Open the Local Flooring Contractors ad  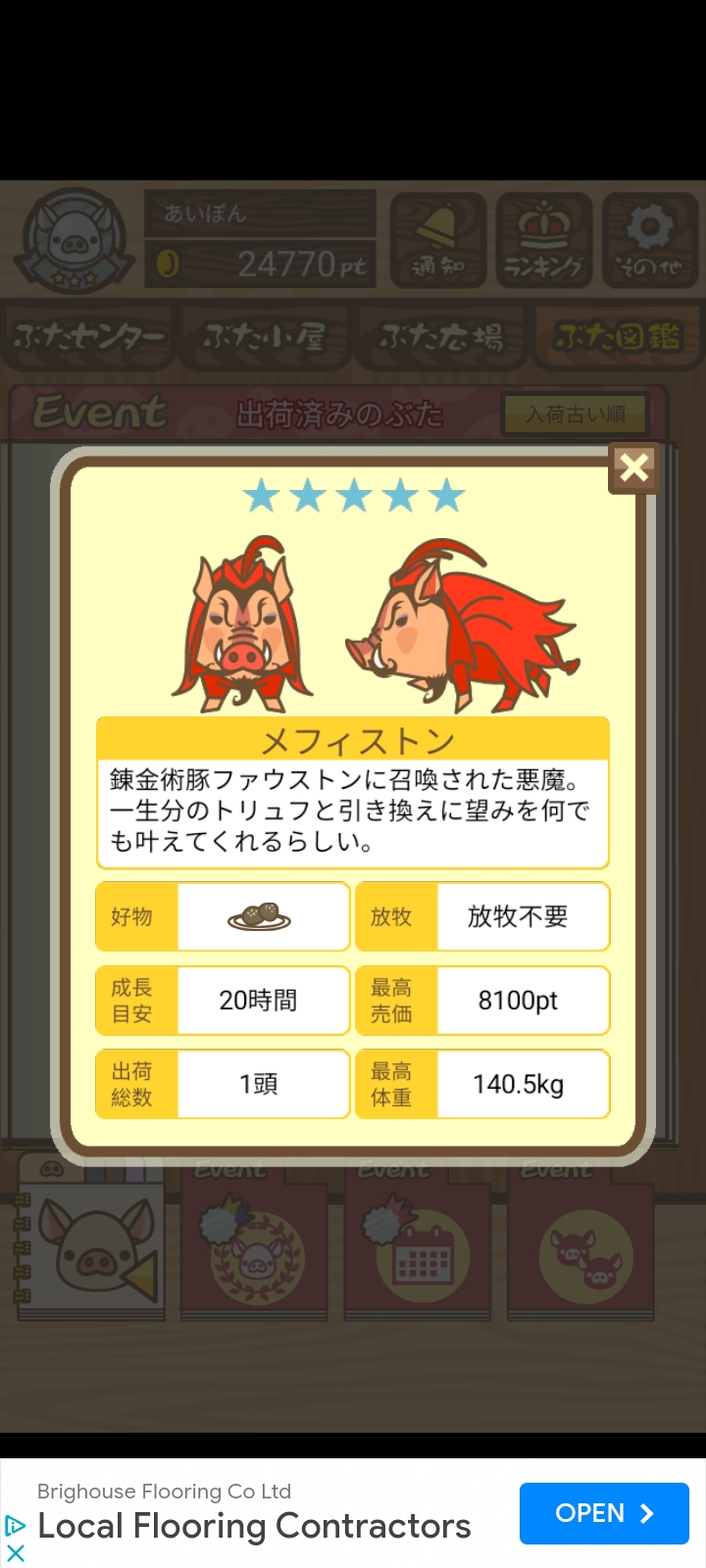(604, 1513)
